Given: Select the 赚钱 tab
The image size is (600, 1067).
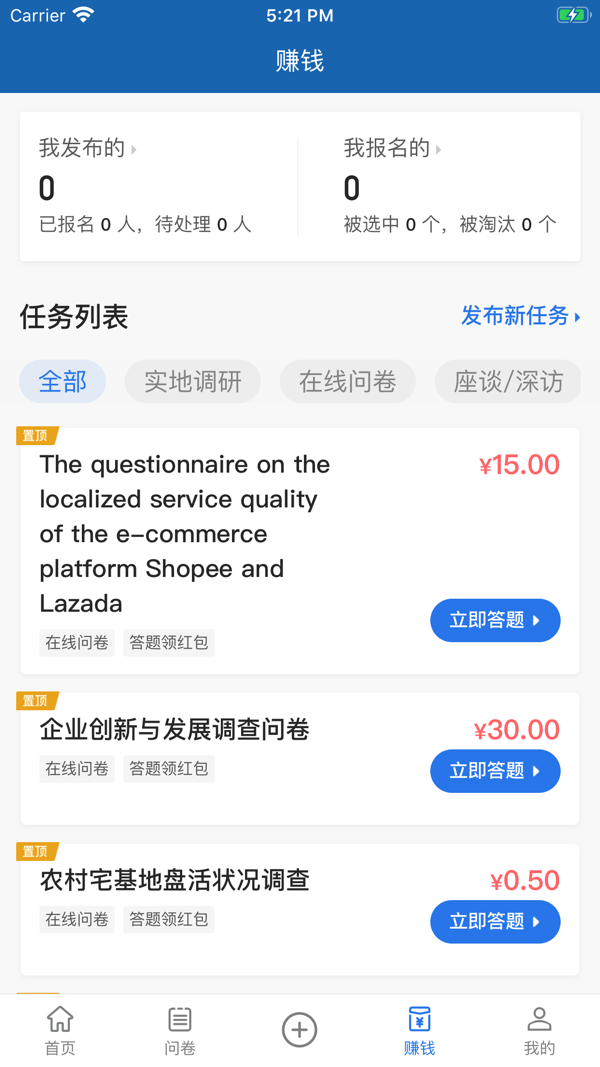Looking at the screenshot, I should (419, 1031).
